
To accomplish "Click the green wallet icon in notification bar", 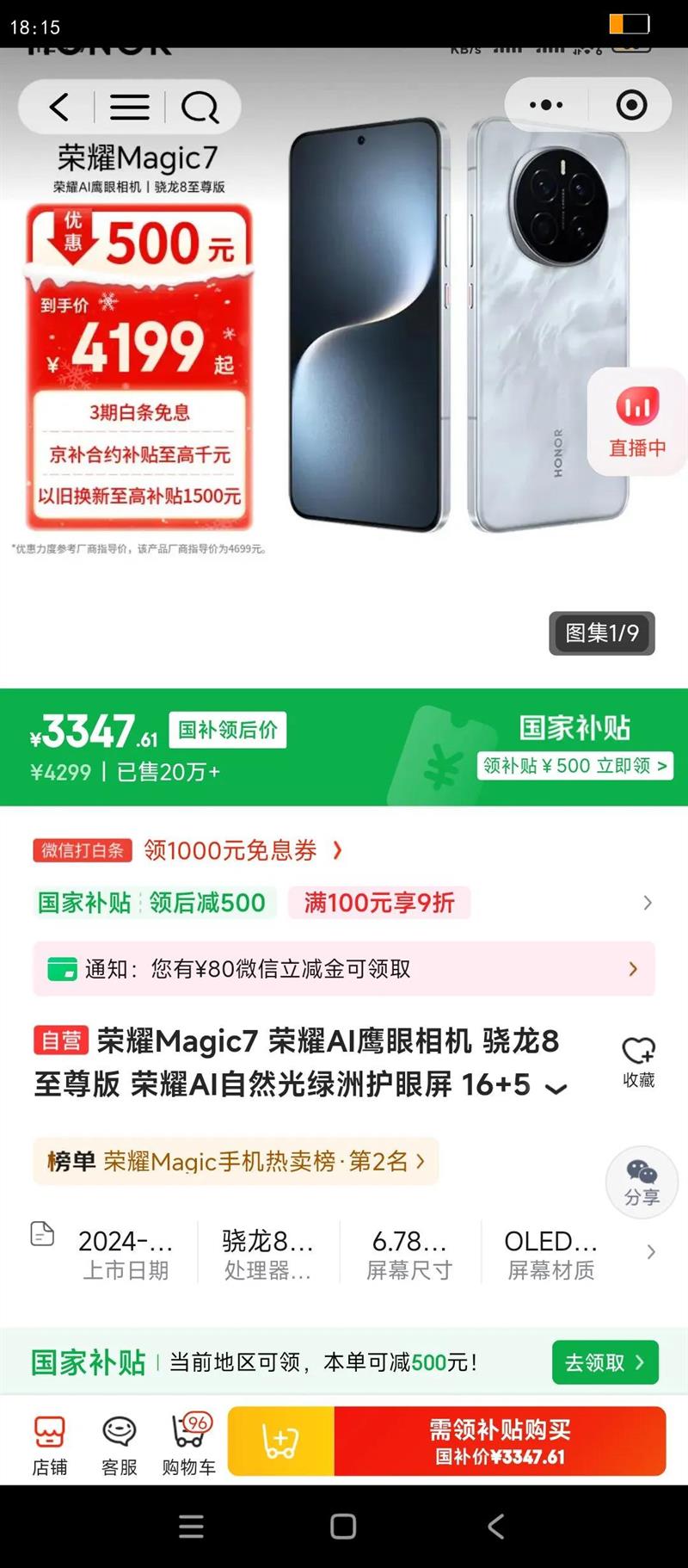I will (61, 968).
